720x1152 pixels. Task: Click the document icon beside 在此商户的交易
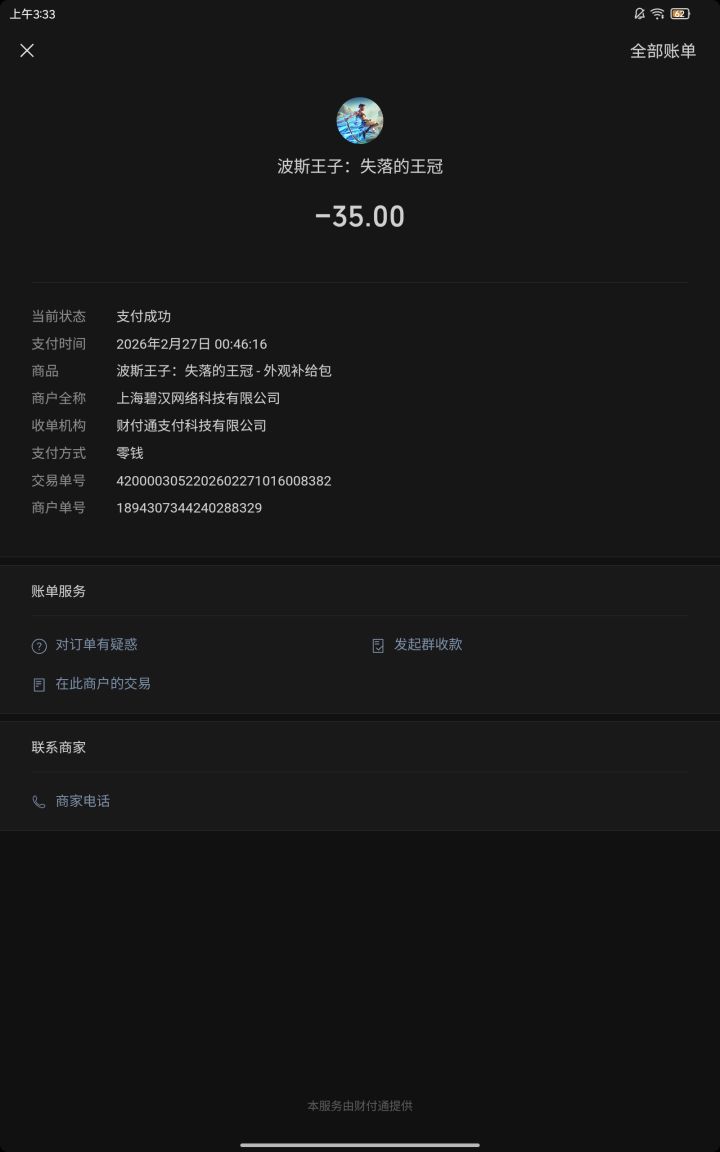39,684
